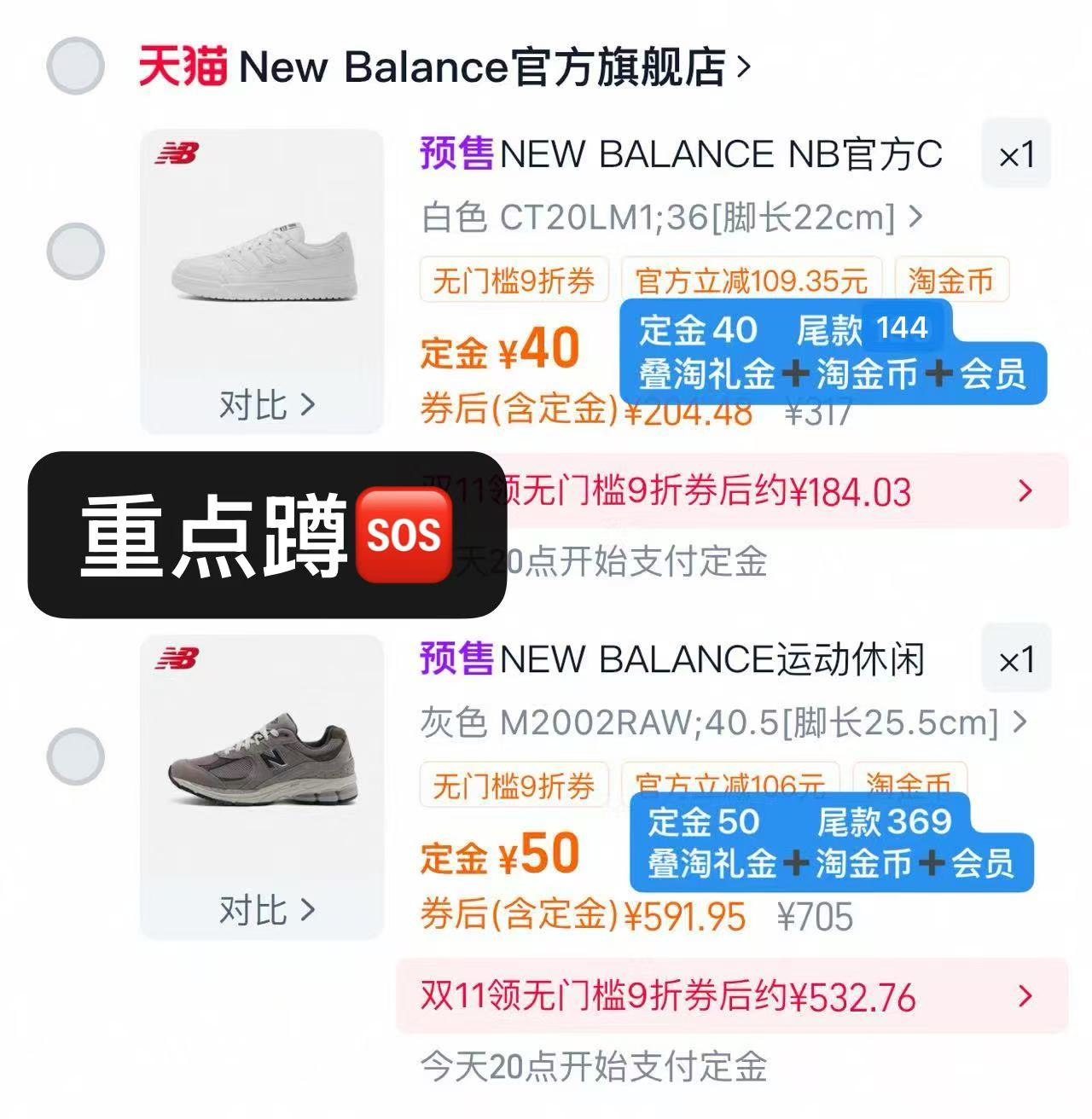Open the 预售 NEW BALANCE NB官方 product title
1092x1119 pixels.
click(681, 154)
